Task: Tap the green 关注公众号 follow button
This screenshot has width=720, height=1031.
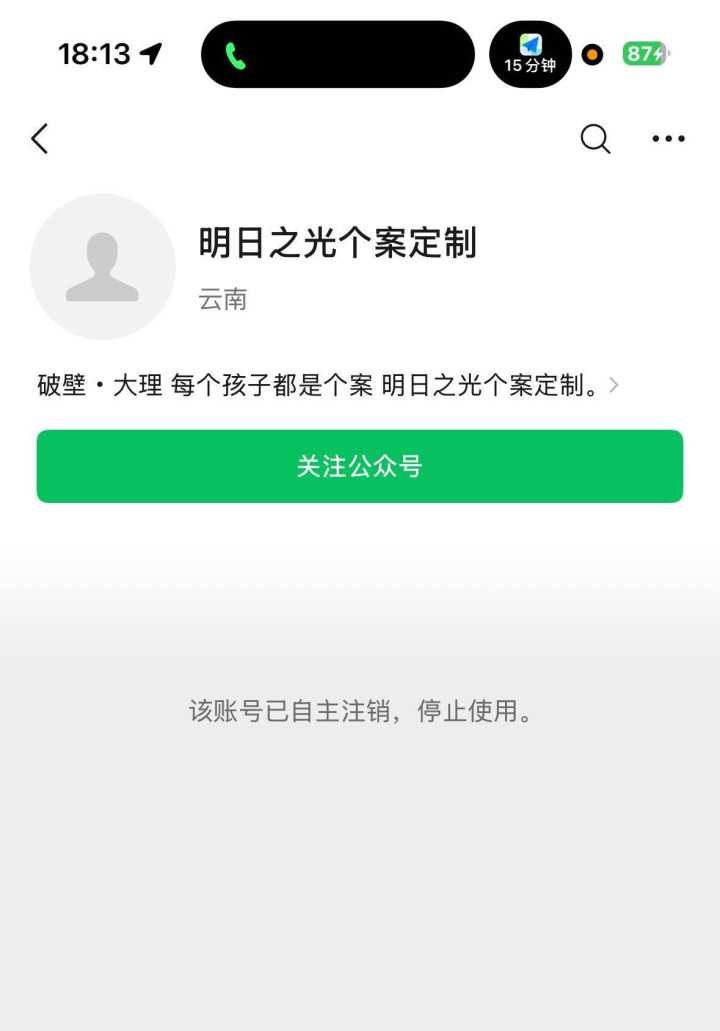Action: click(360, 466)
